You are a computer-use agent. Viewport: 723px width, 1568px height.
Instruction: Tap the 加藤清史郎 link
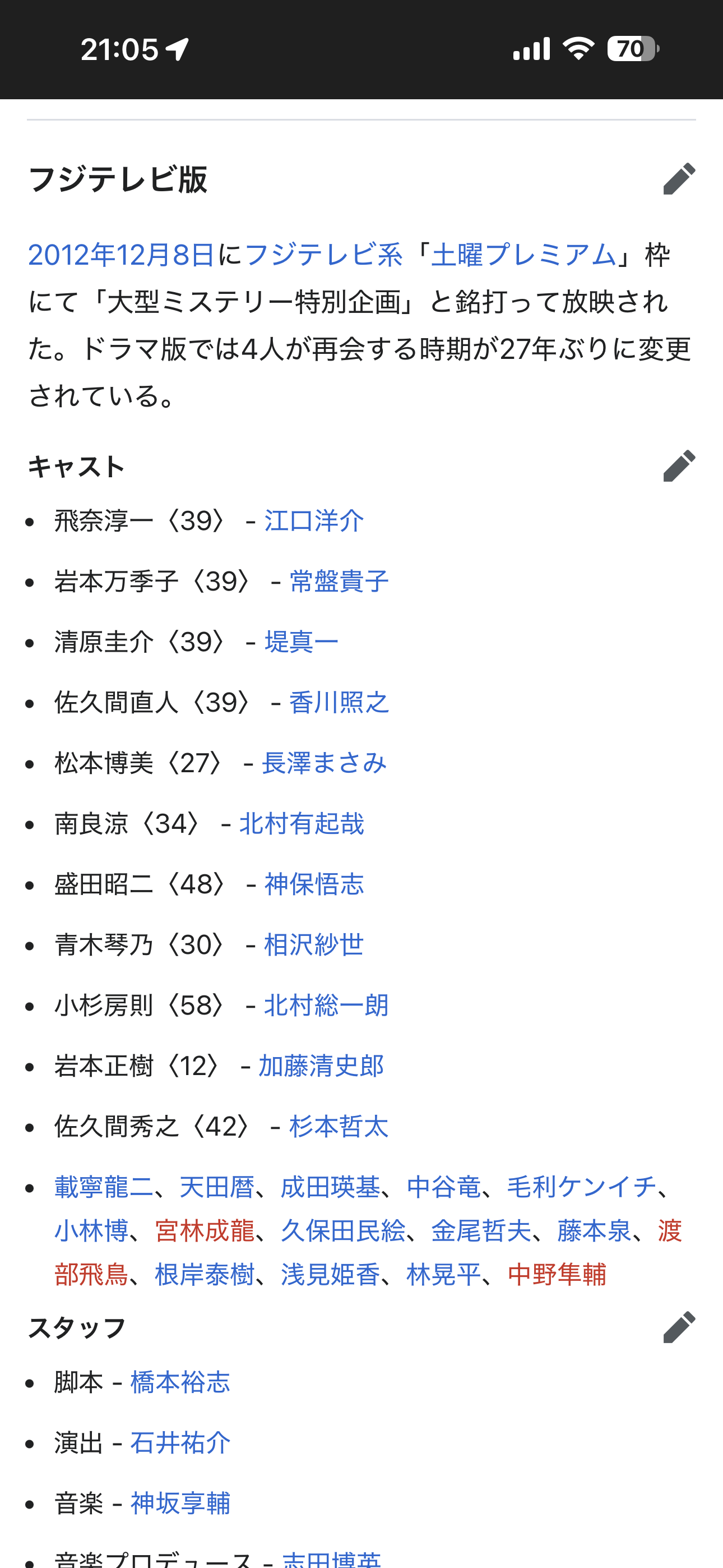coord(321,1066)
